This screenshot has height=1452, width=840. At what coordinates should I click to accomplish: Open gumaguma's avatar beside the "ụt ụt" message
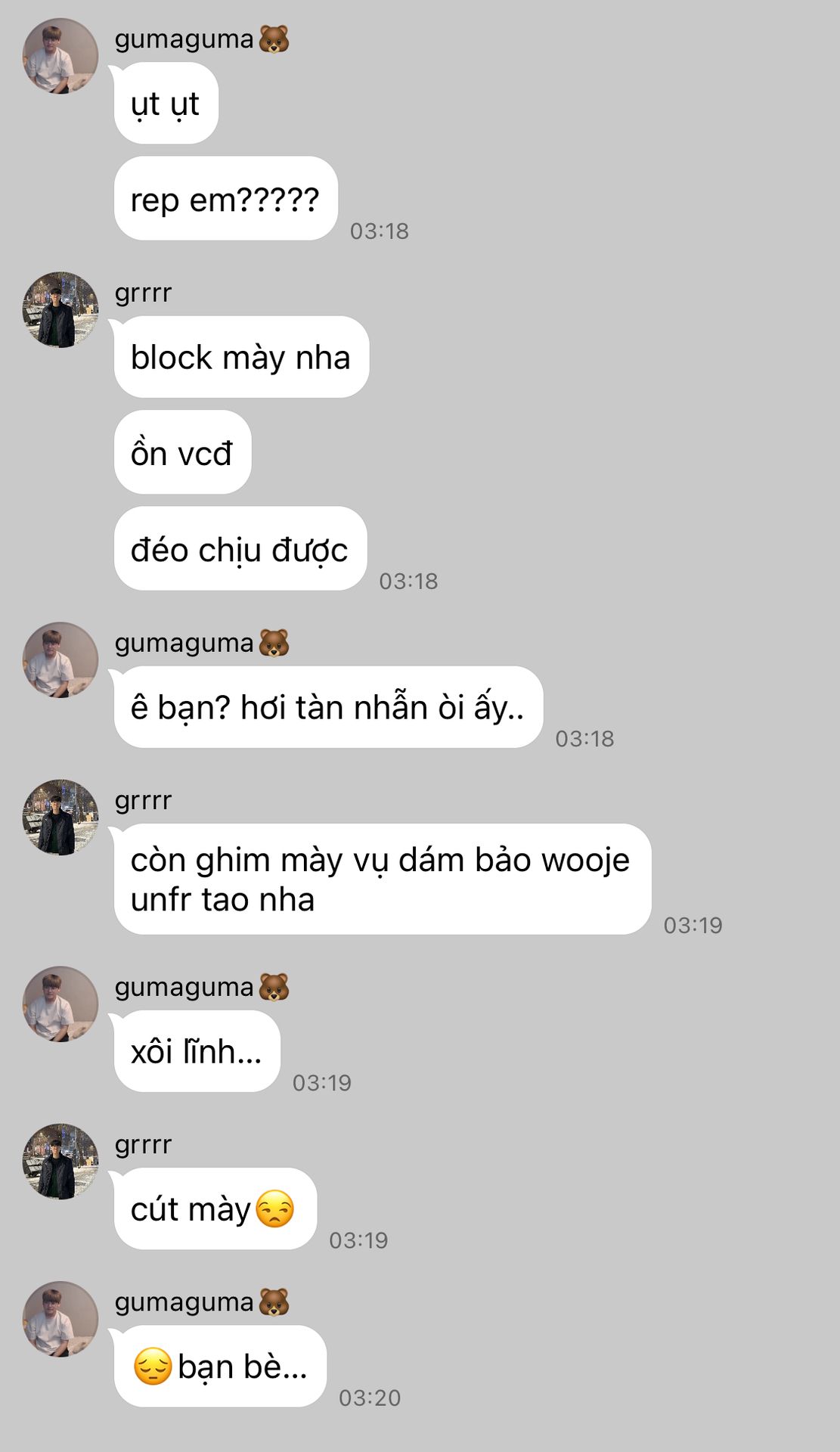(x=60, y=56)
